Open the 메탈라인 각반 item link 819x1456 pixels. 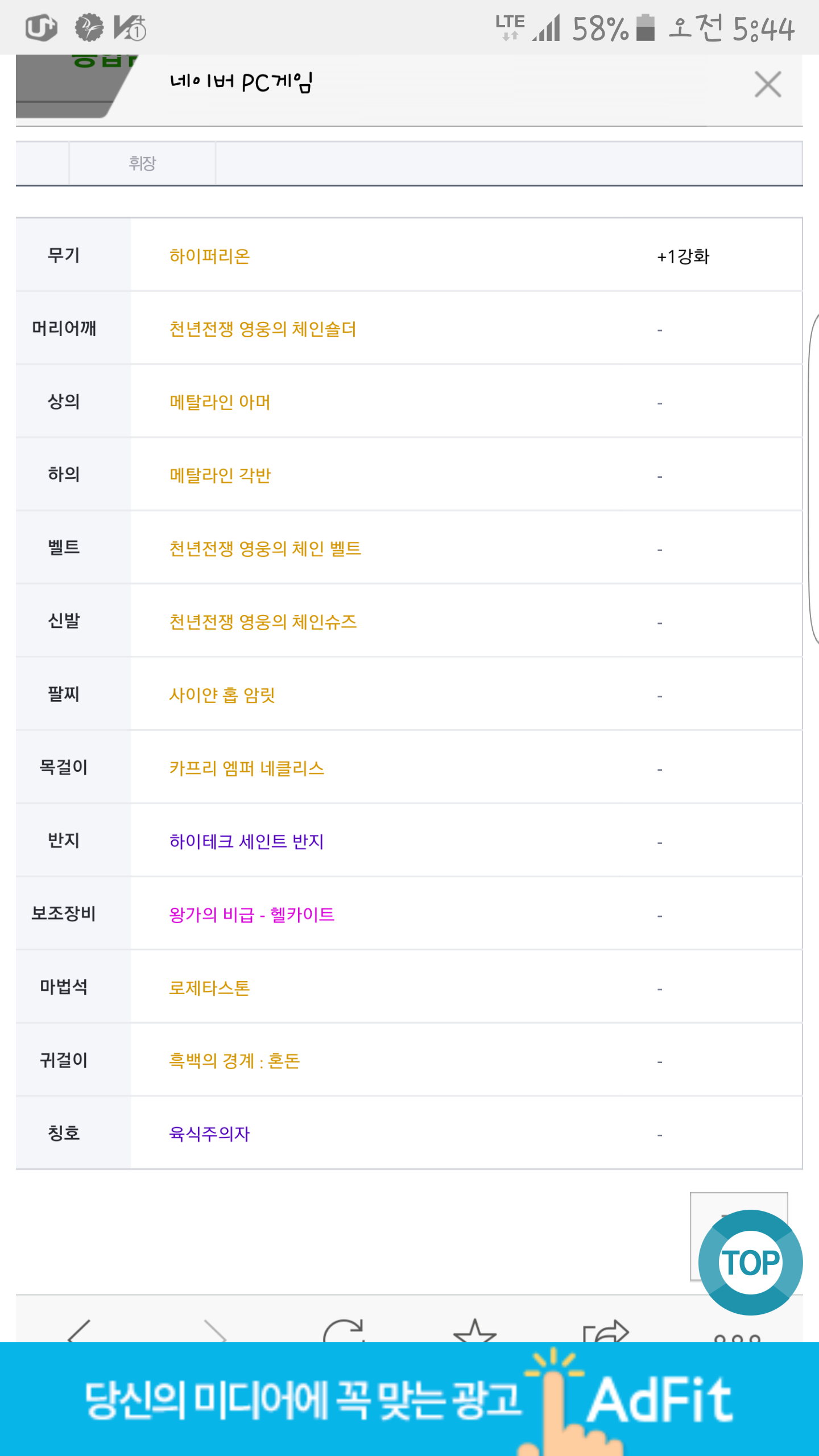pyautogui.click(x=220, y=475)
